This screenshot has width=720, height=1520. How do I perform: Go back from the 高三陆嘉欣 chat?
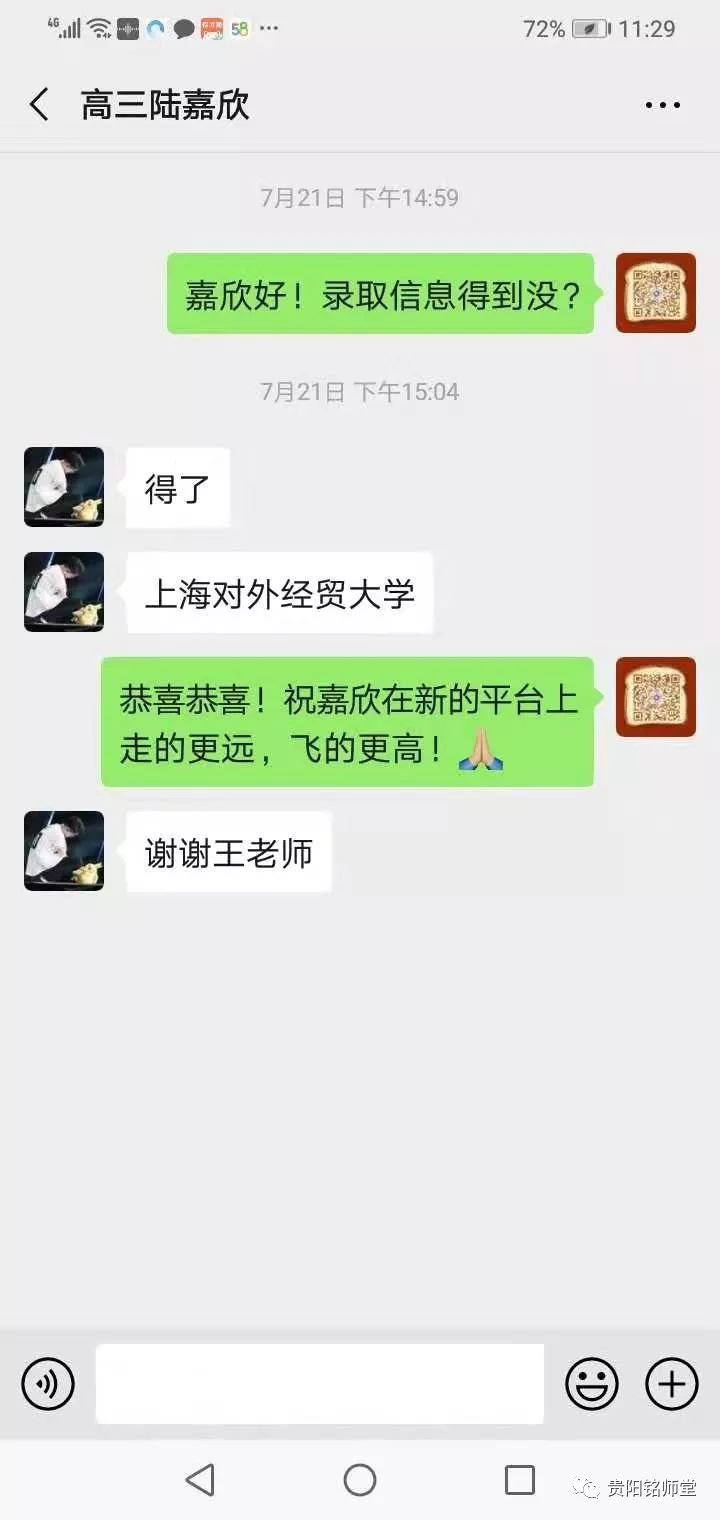(x=40, y=104)
